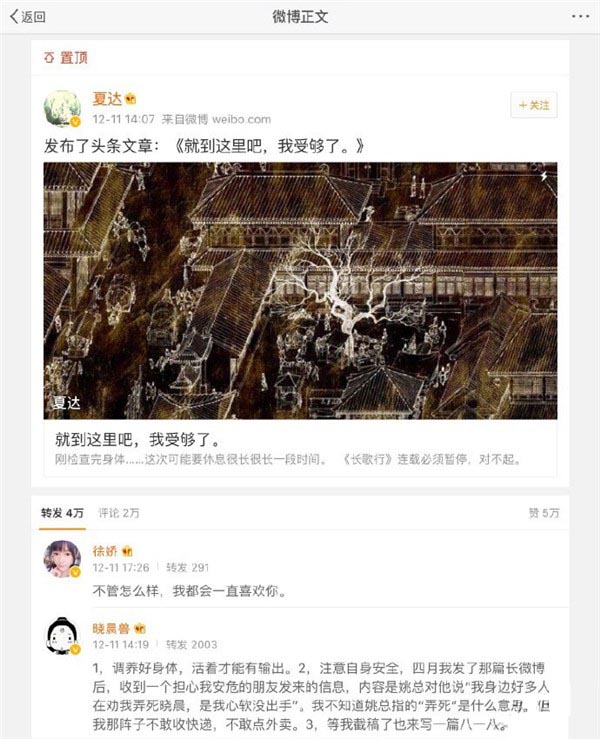Screen dimensions: 600x739
Task: Open 夏达's profile avatar
Action: [62, 108]
